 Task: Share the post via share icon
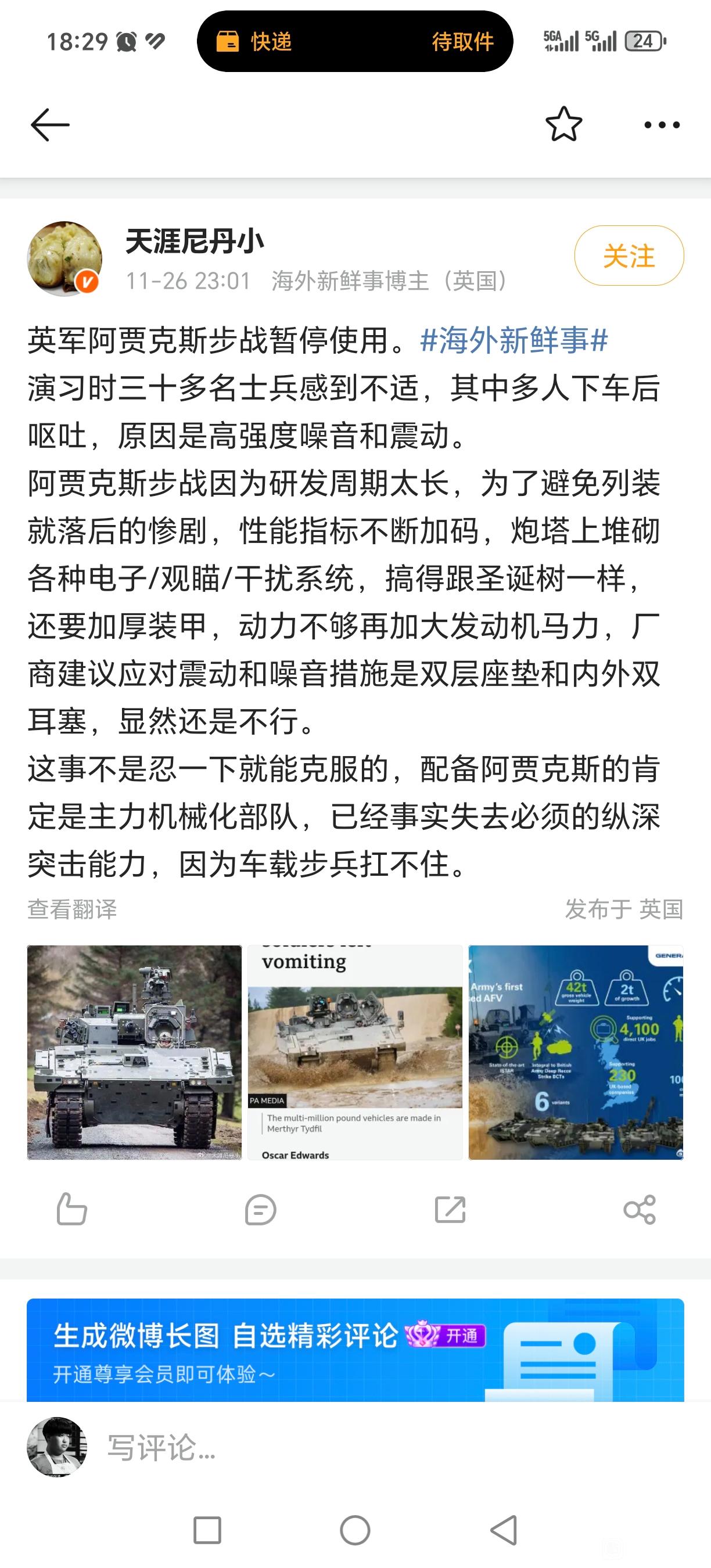click(640, 1209)
